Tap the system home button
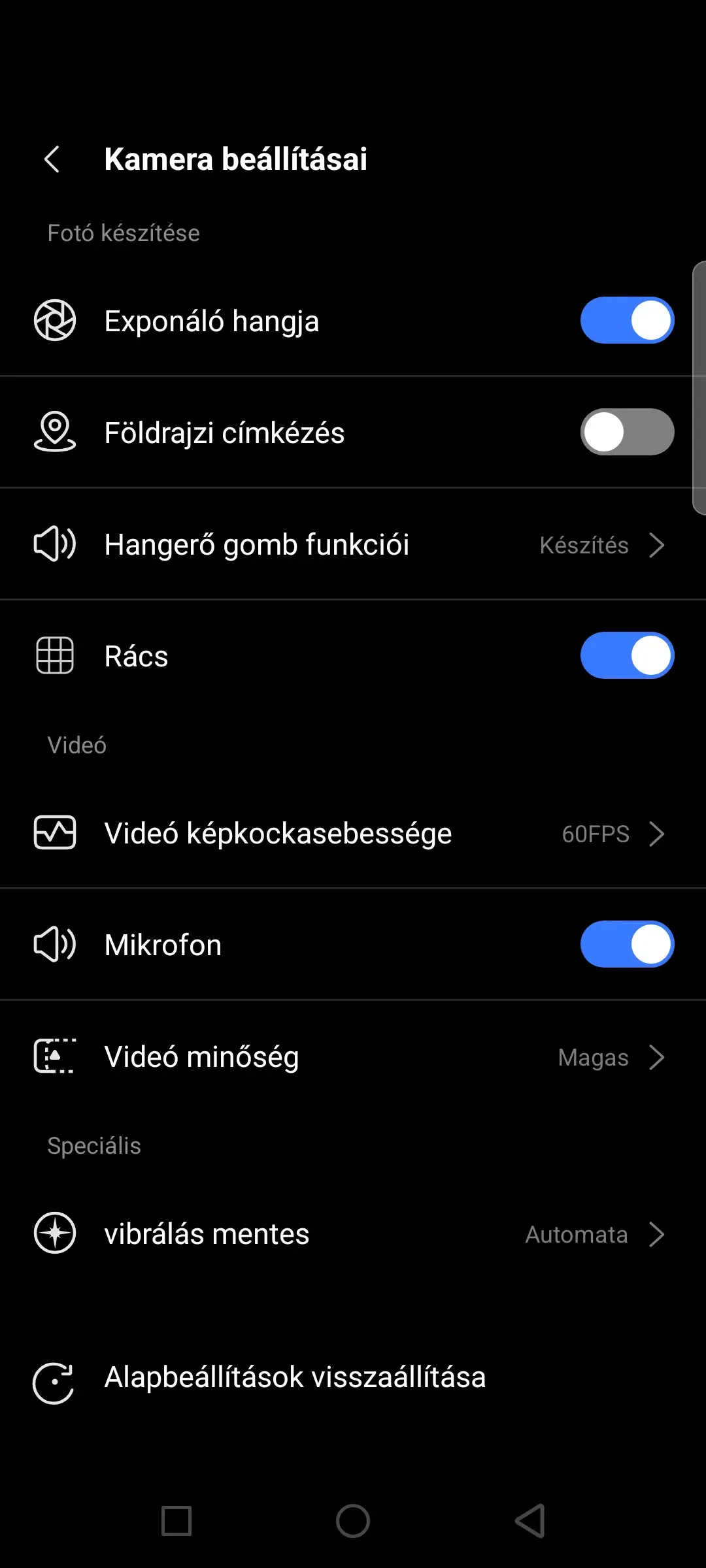The height and width of the screenshot is (1568, 706). click(353, 1521)
